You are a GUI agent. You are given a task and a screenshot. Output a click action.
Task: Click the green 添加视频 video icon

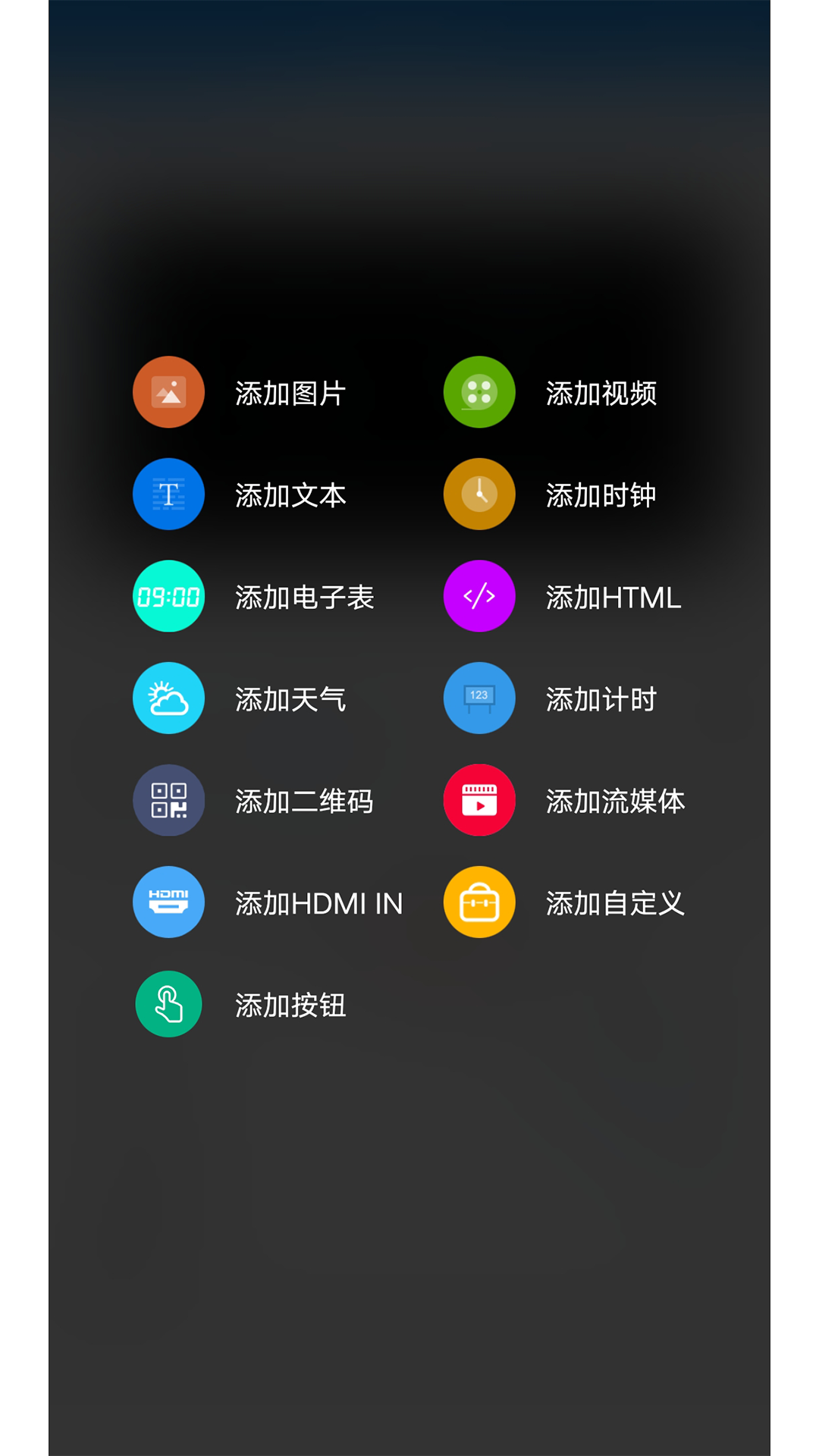[479, 391]
